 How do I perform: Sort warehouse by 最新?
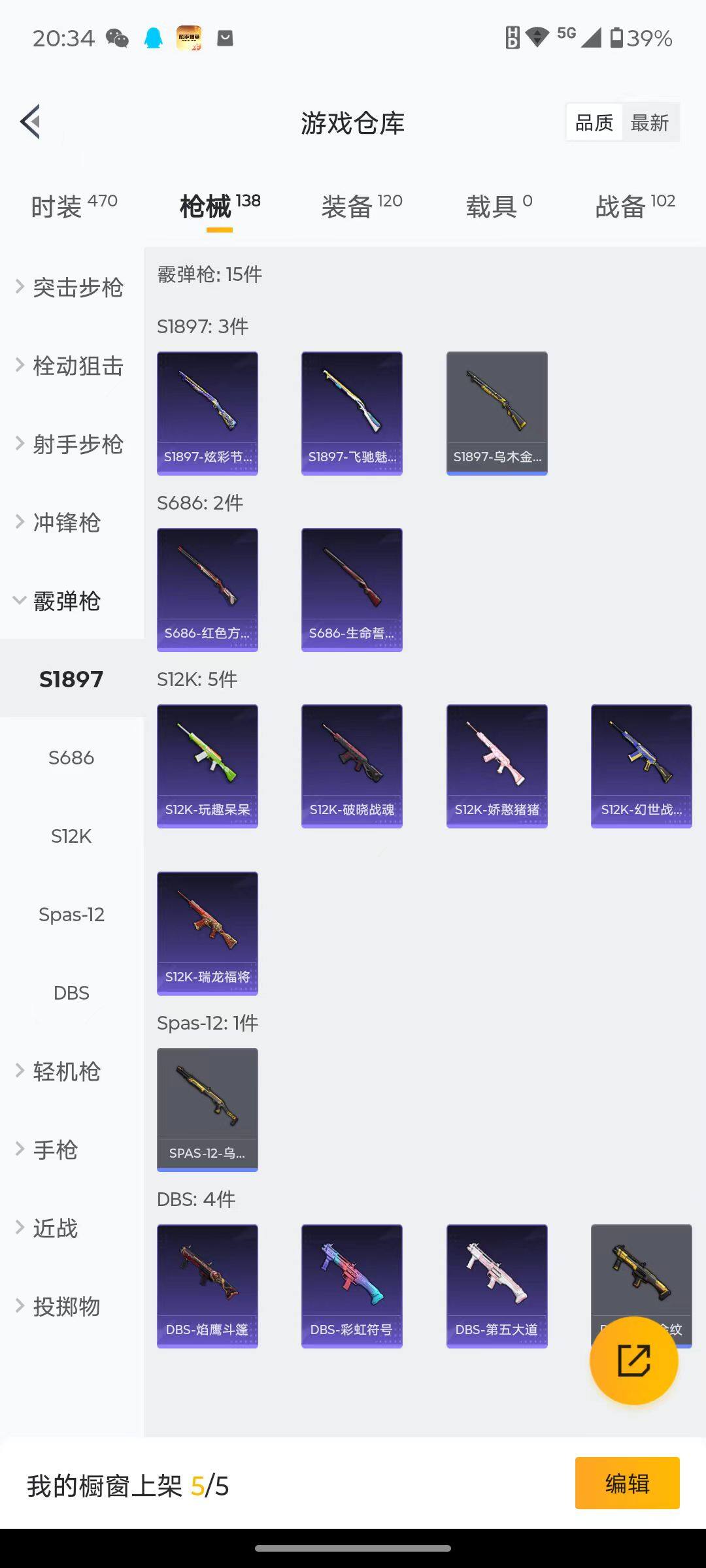[x=649, y=122]
